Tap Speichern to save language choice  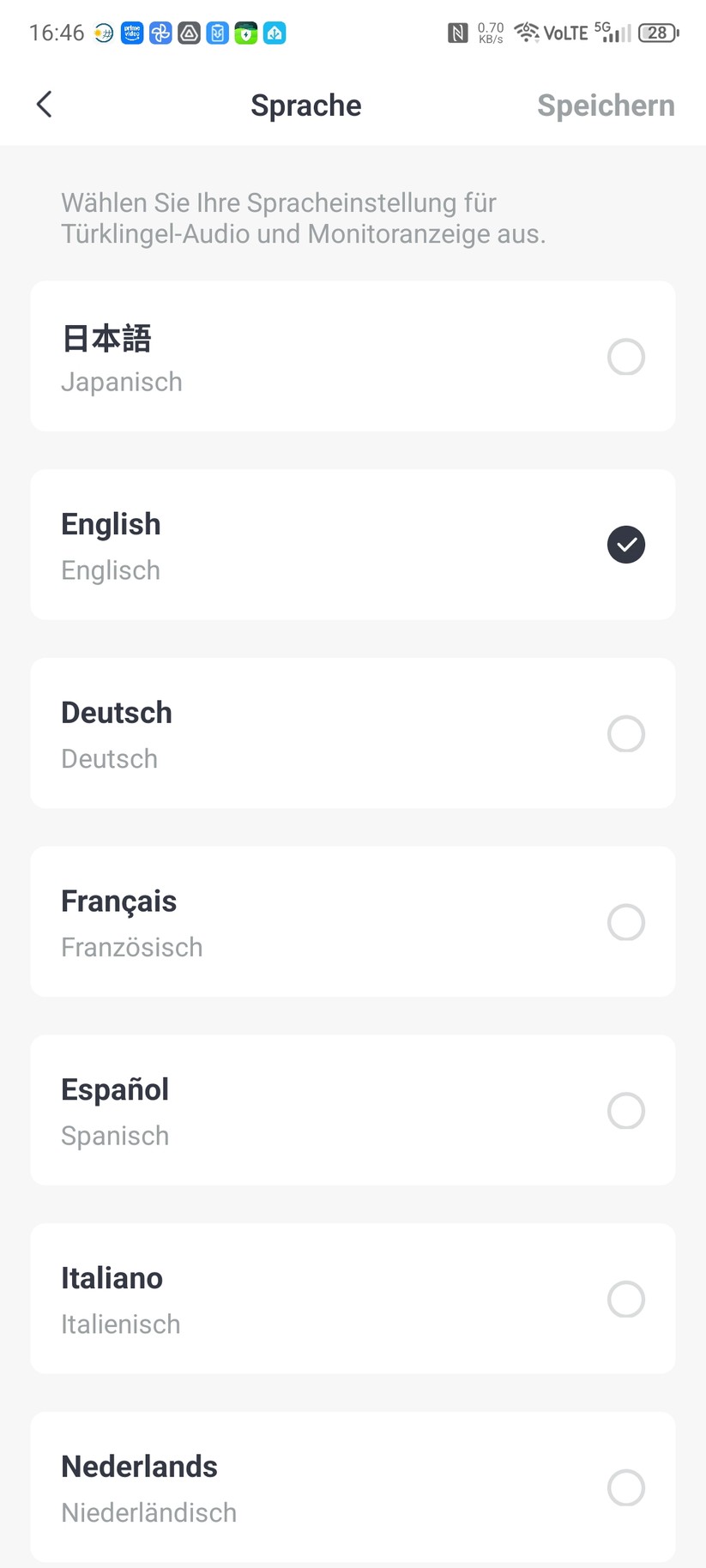[606, 105]
